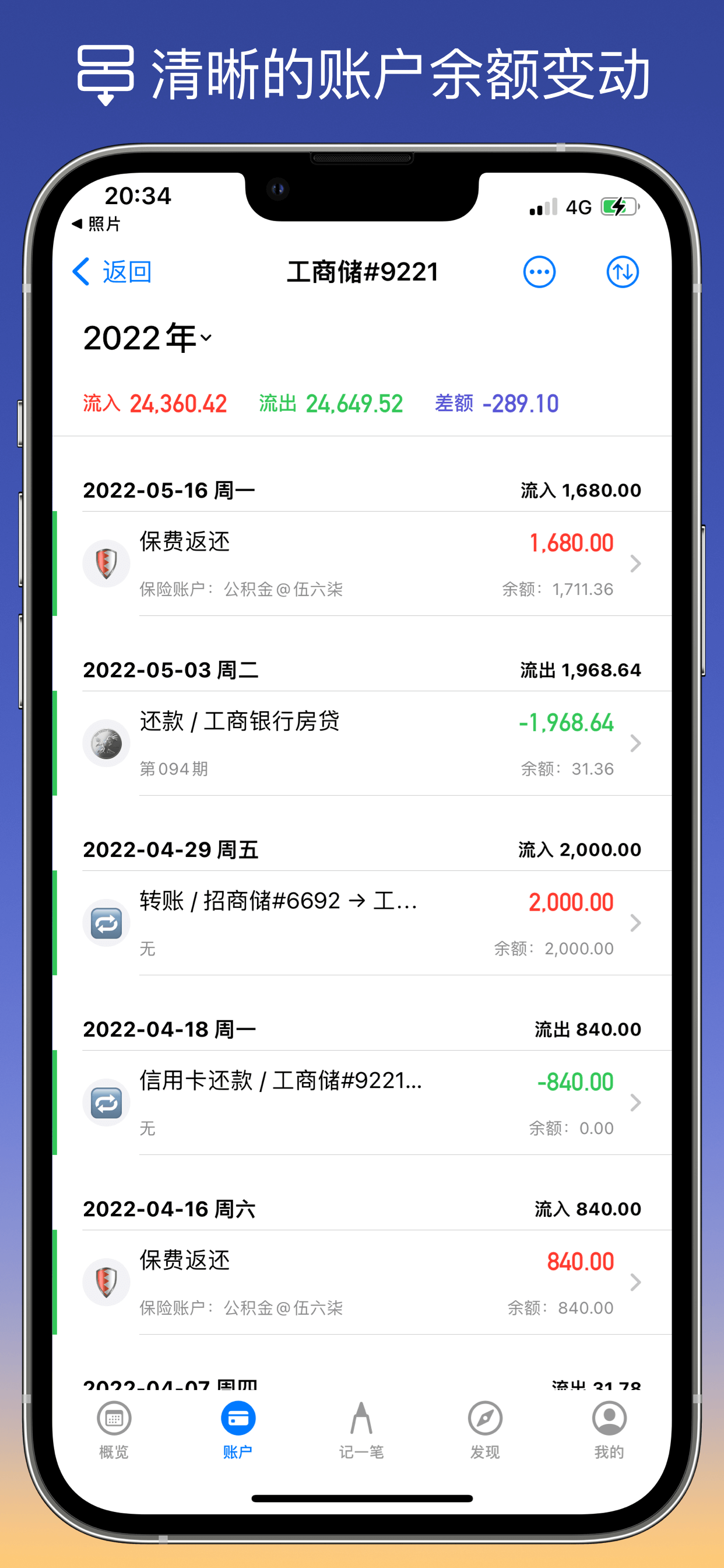
Task: Tap the shield icon on the 2022-04-16 entry
Action: coord(106,1282)
